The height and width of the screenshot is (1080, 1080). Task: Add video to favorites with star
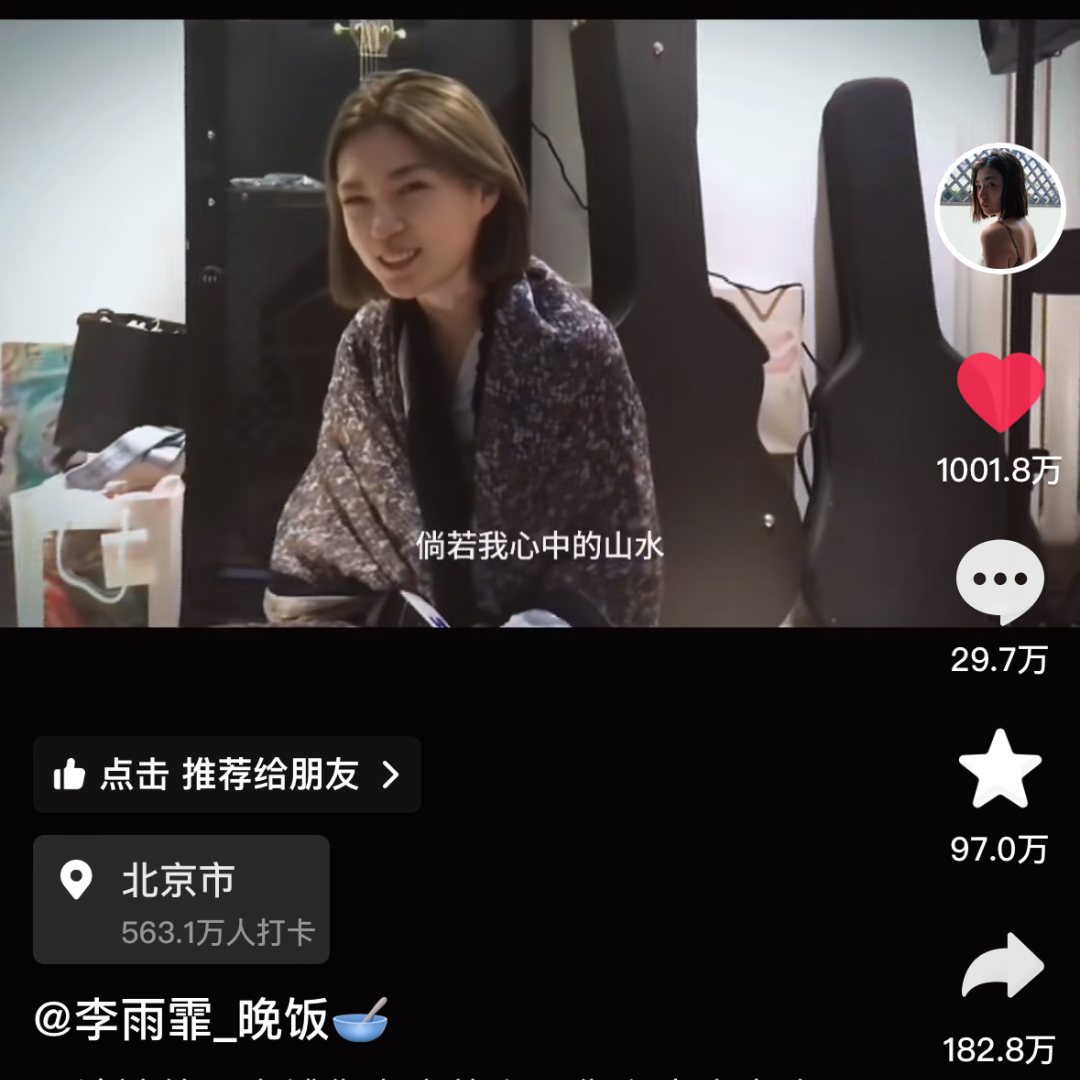click(x=1000, y=769)
